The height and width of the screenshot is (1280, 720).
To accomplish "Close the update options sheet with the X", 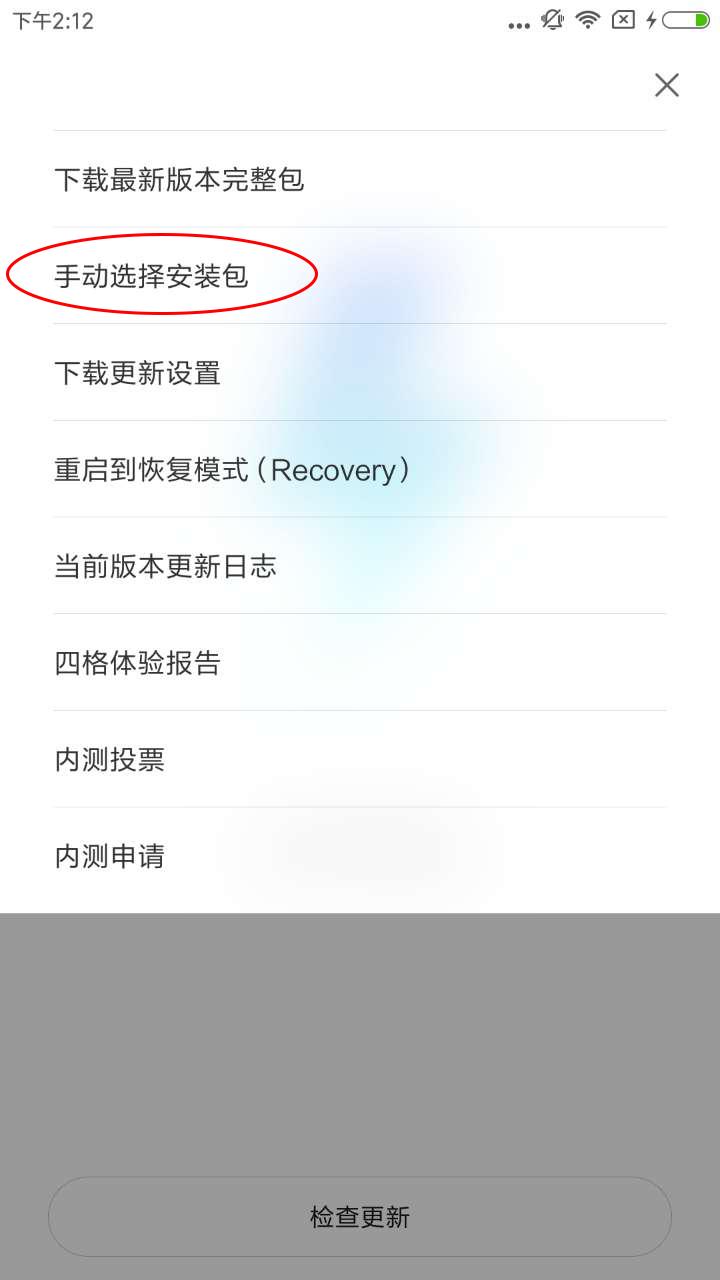I will click(666, 85).
